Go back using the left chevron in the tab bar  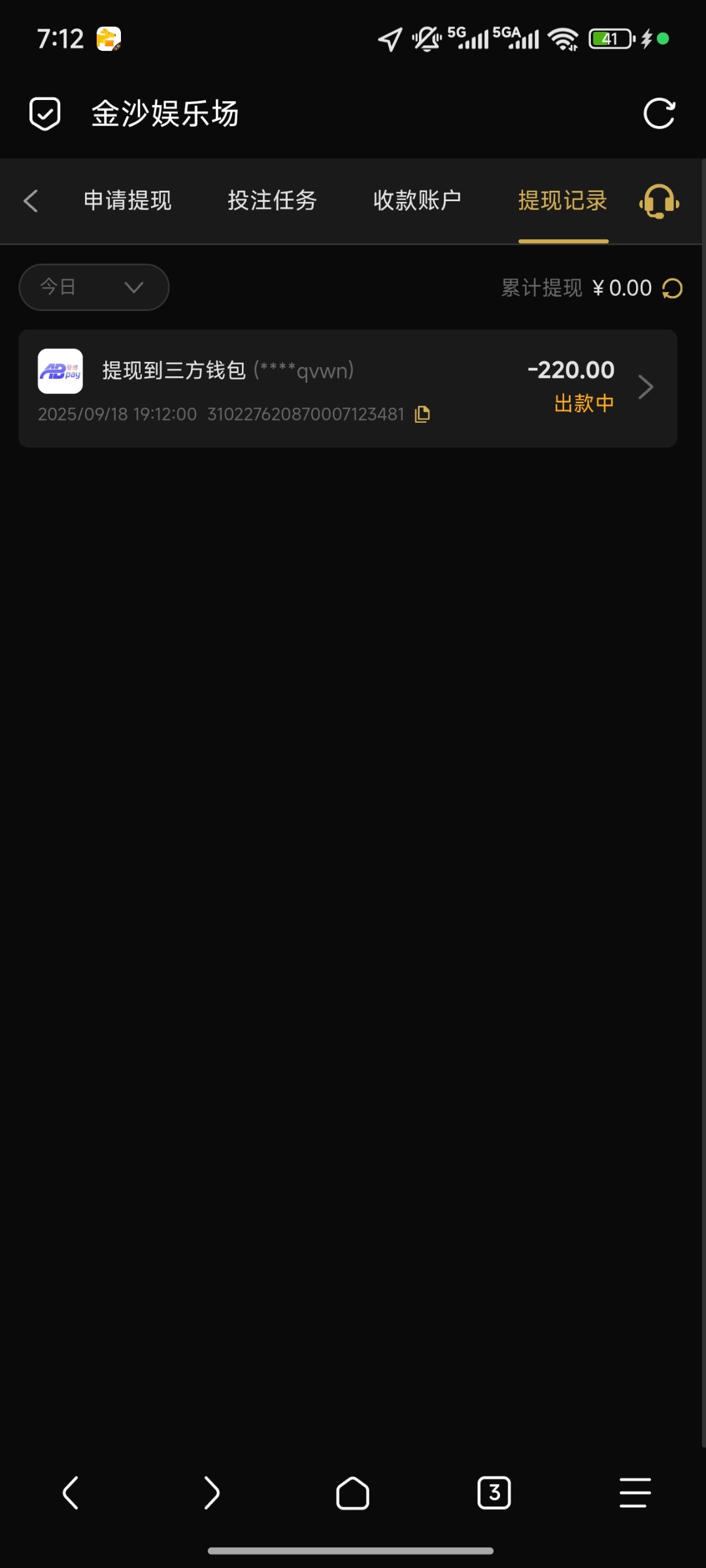[x=31, y=201]
